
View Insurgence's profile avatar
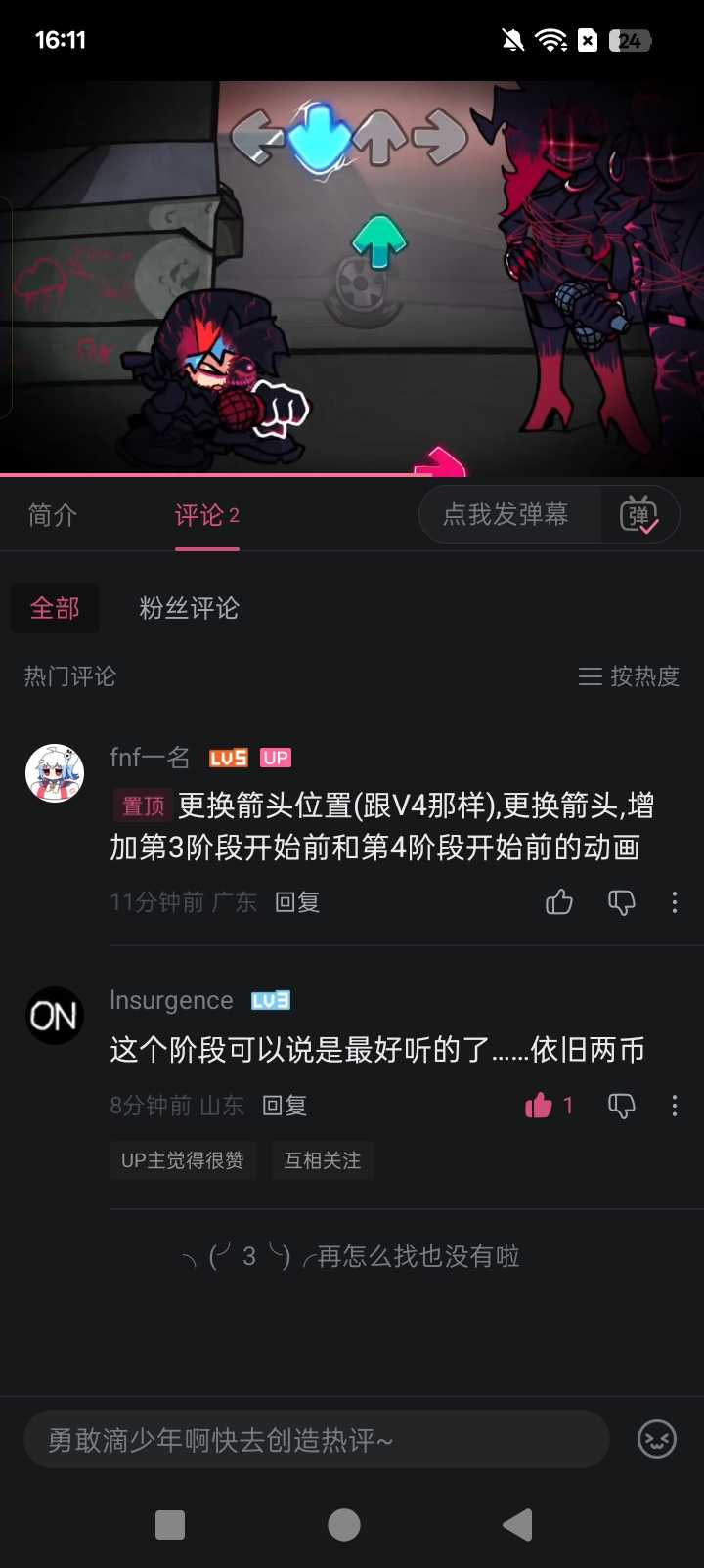coord(55,1016)
